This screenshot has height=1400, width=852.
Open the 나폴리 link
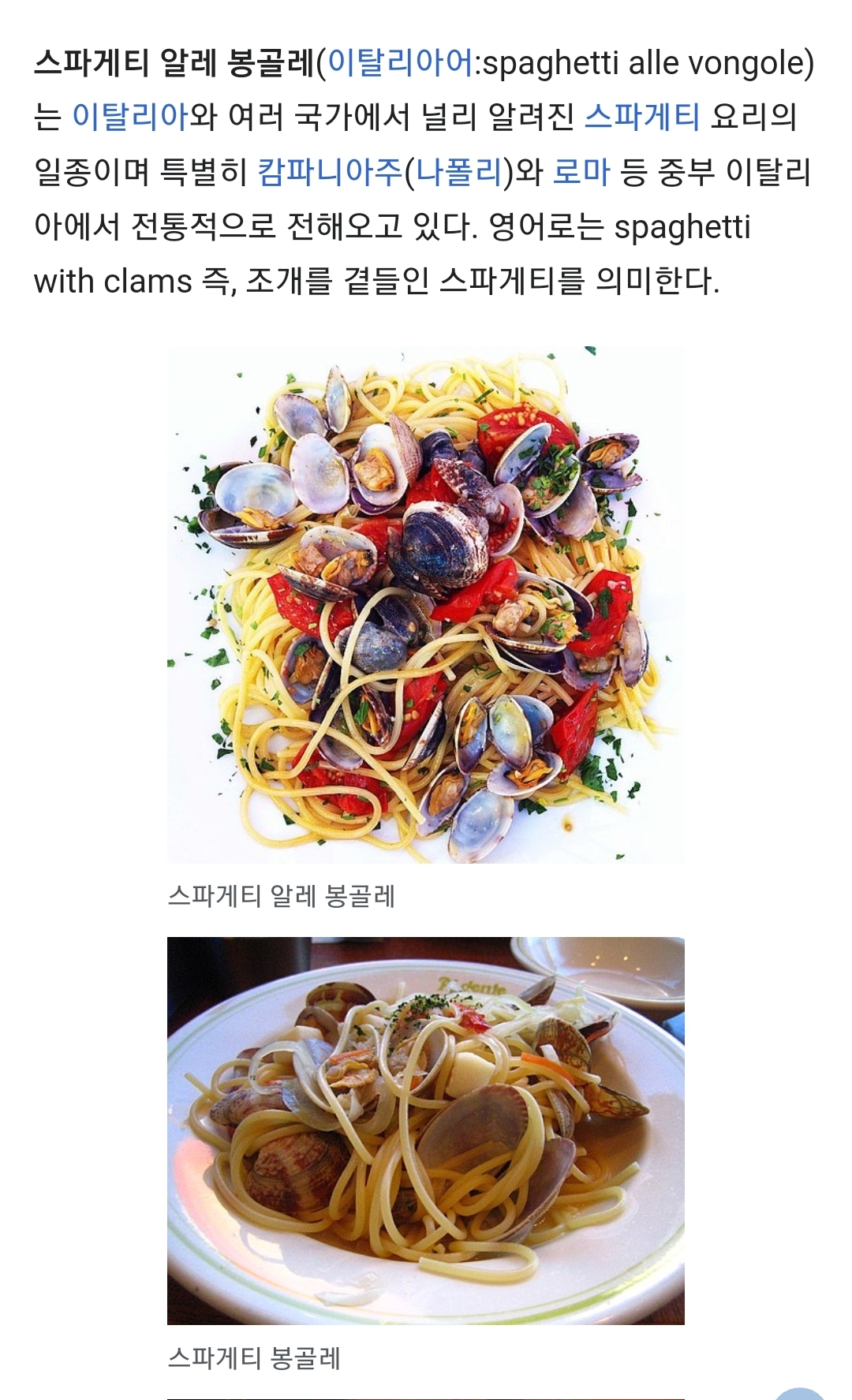459,172
